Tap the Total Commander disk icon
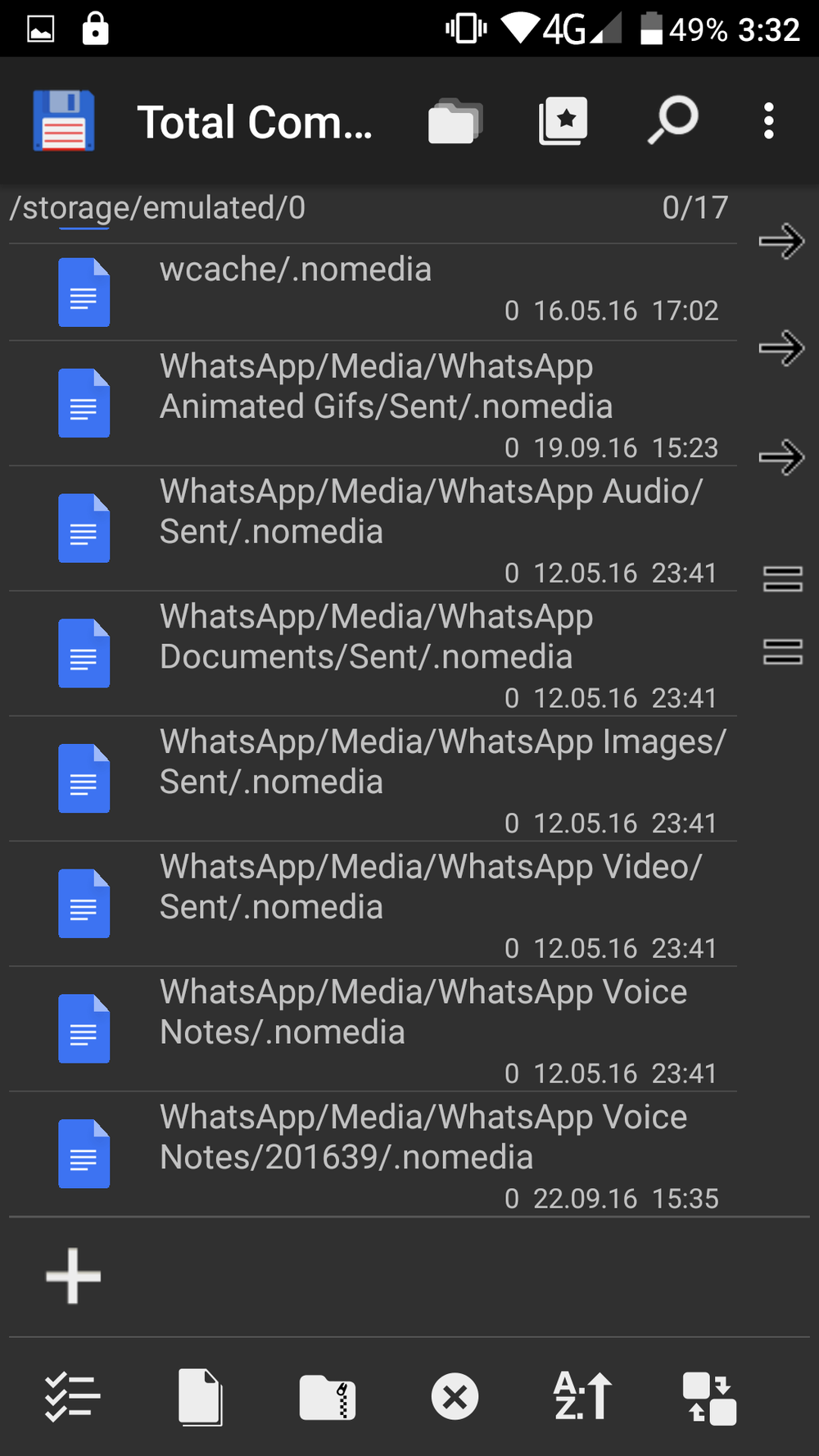Image resolution: width=819 pixels, height=1456 pixels. point(64,121)
